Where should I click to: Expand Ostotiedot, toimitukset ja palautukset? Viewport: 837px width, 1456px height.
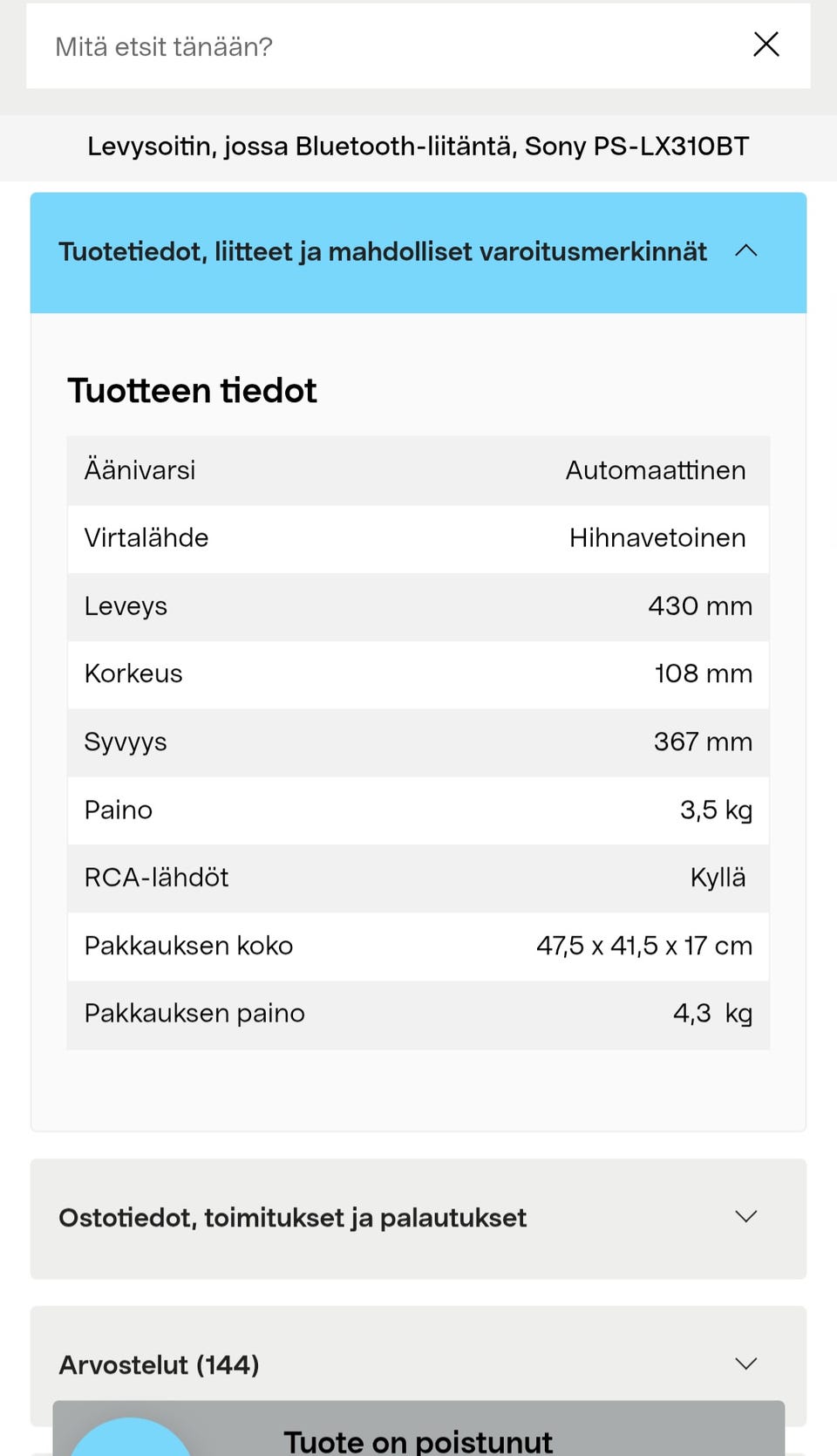418,1219
